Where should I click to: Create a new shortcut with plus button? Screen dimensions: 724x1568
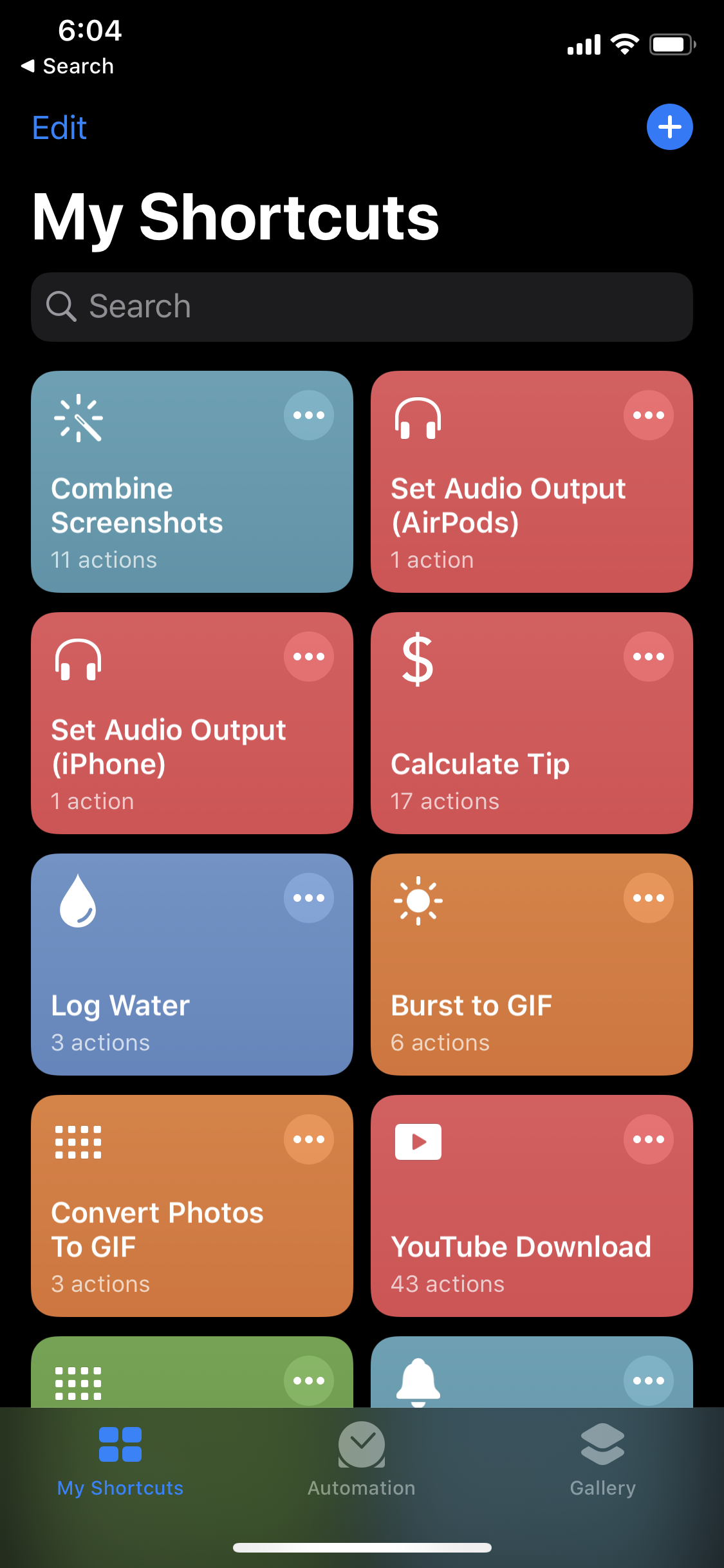pos(669,127)
